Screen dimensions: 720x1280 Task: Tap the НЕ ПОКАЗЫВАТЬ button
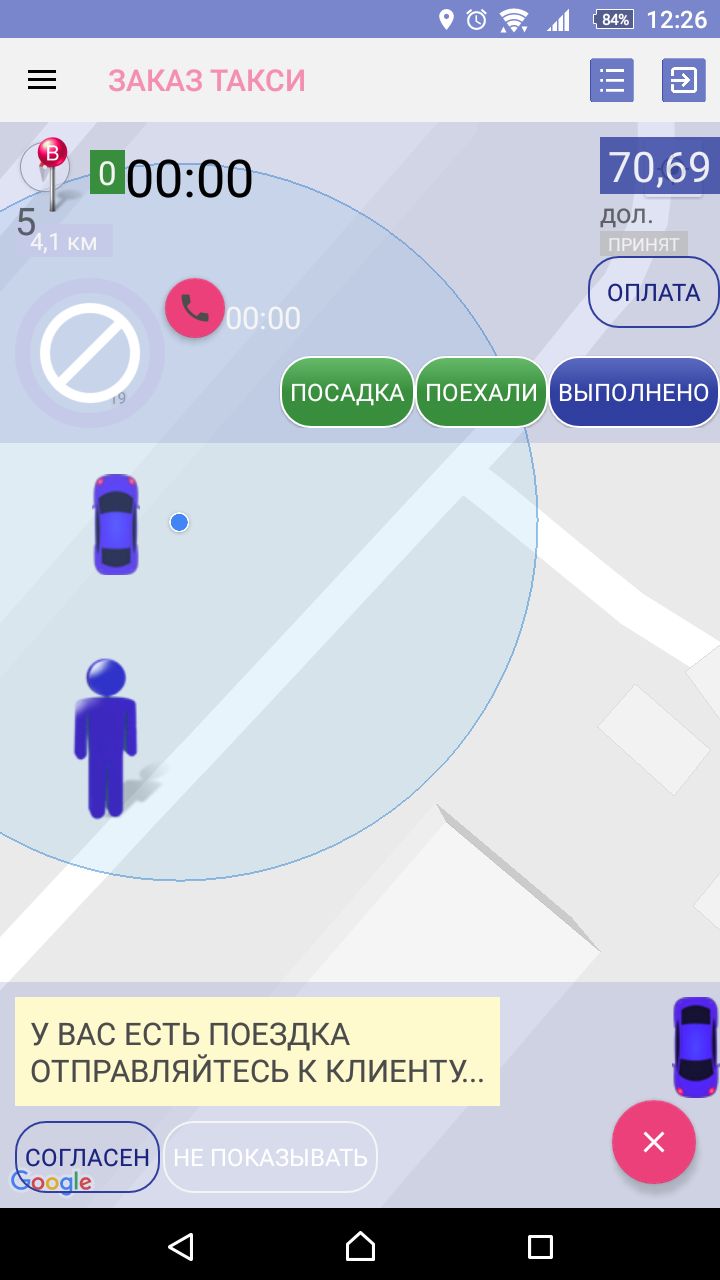click(x=270, y=1157)
